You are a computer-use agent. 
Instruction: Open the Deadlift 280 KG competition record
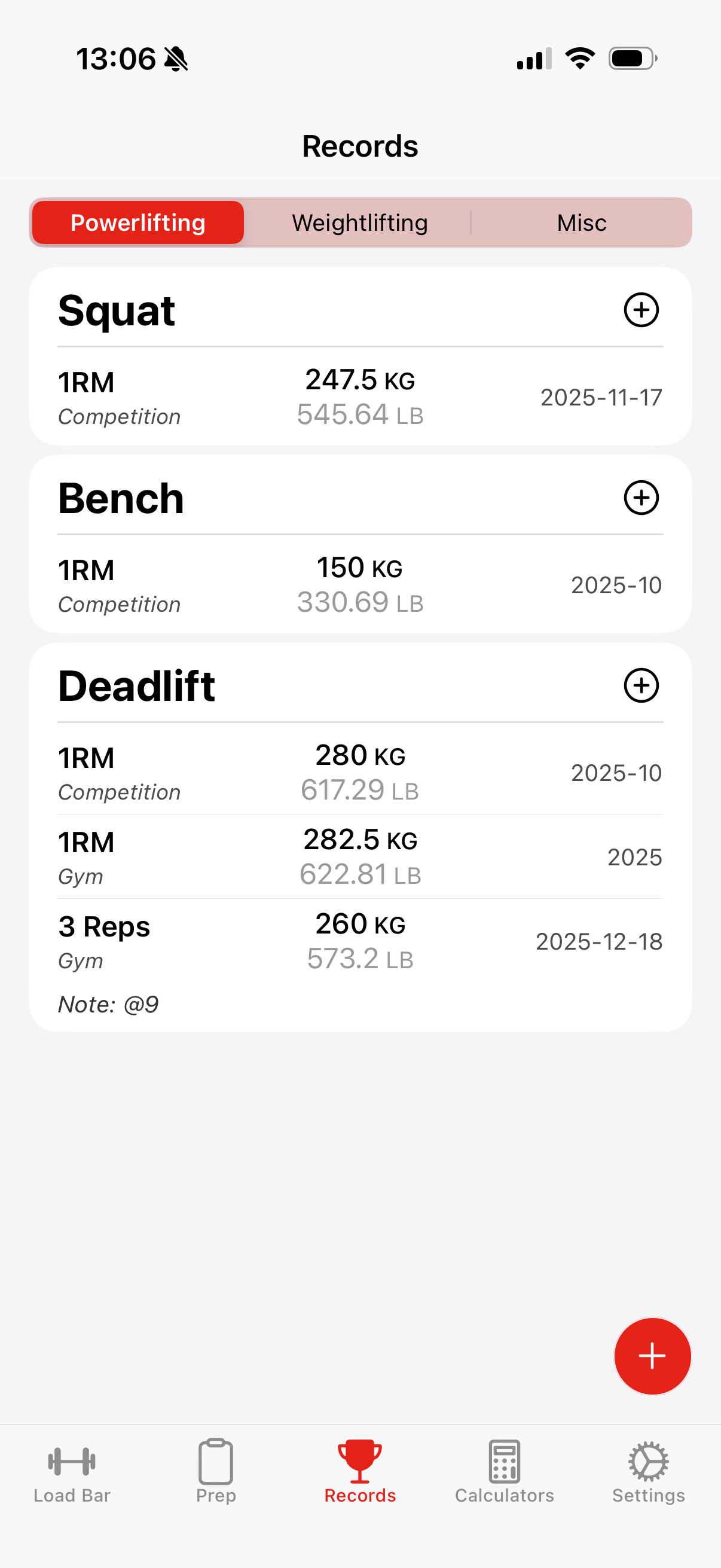[x=360, y=772]
